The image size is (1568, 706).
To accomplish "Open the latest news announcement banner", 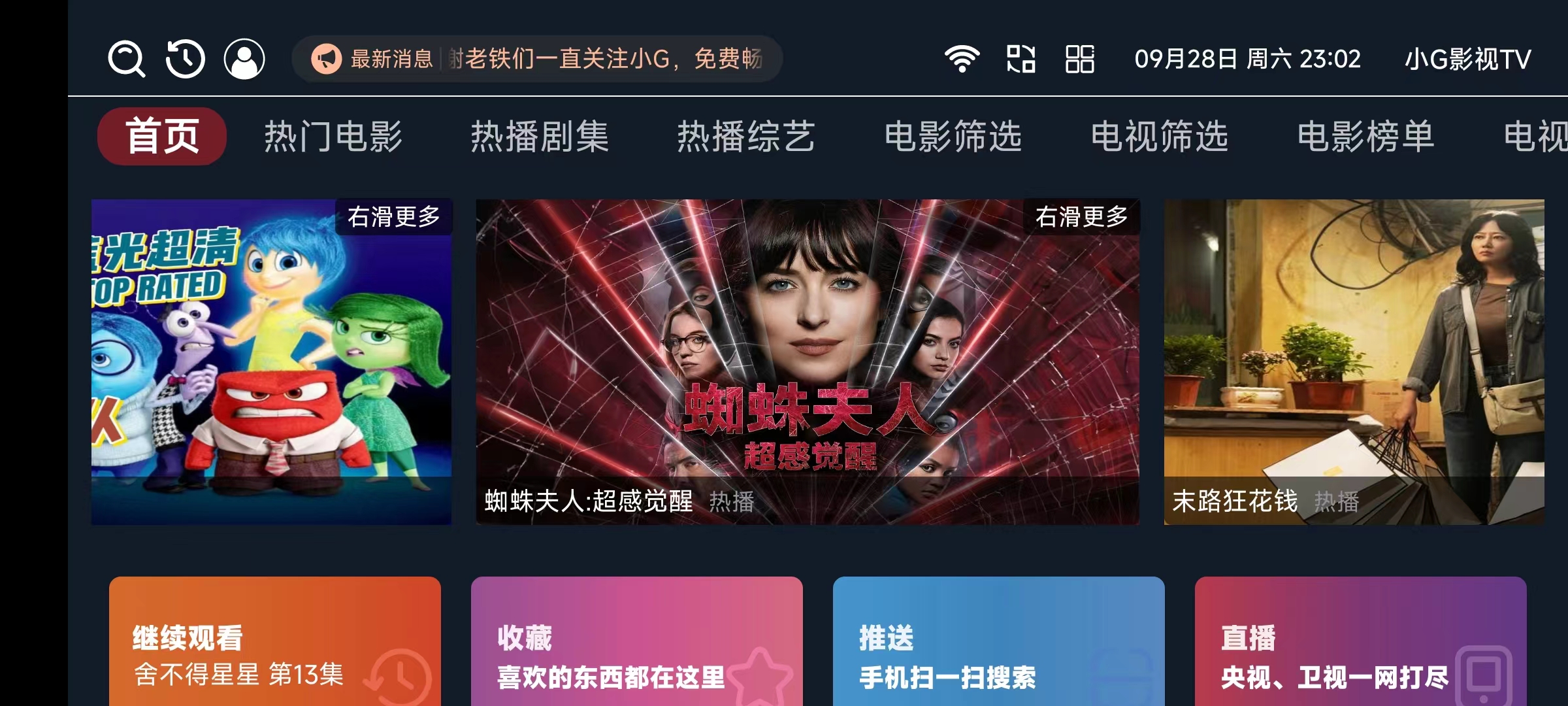I will [537, 59].
